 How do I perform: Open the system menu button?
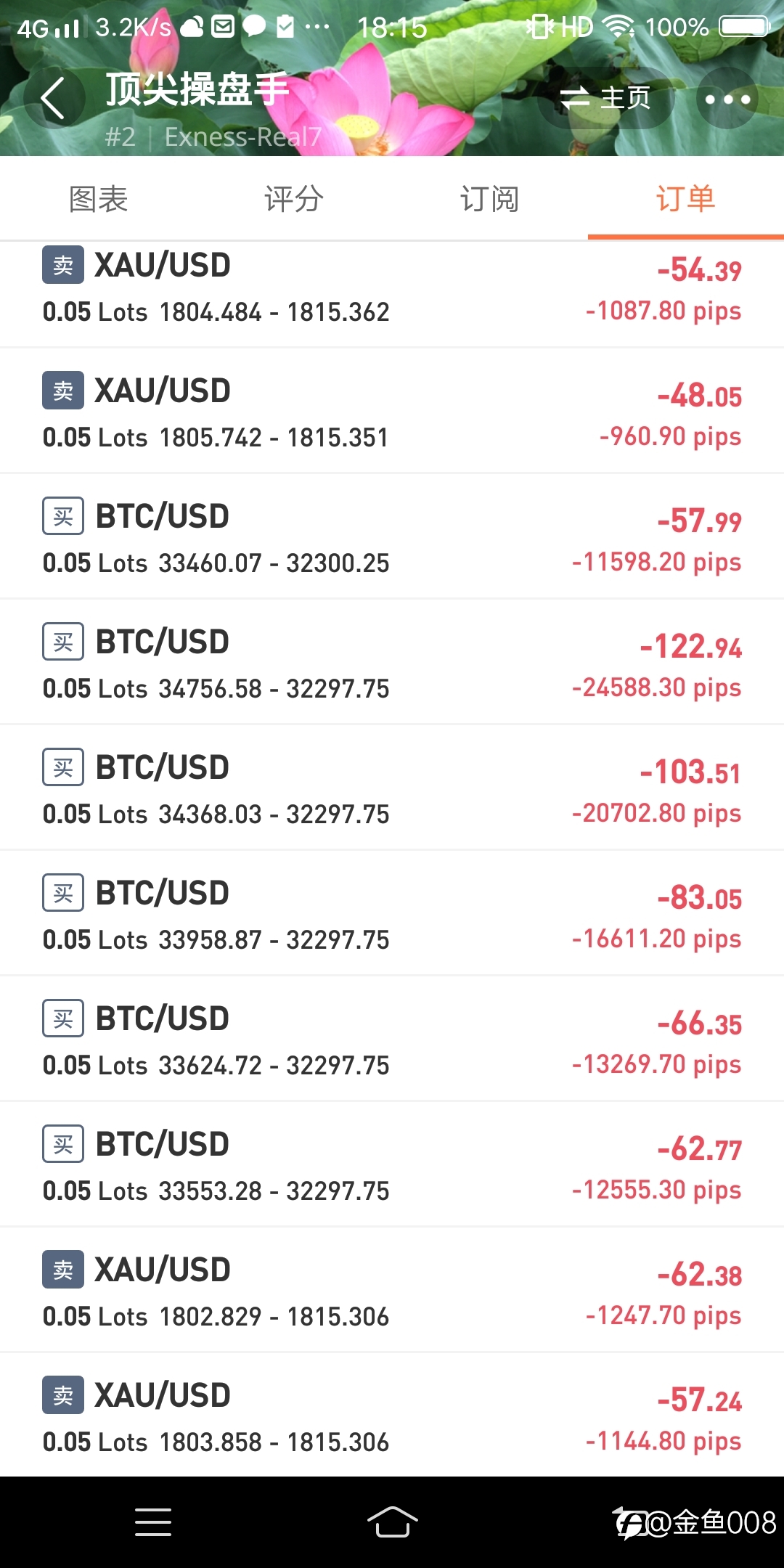pos(153,1522)
